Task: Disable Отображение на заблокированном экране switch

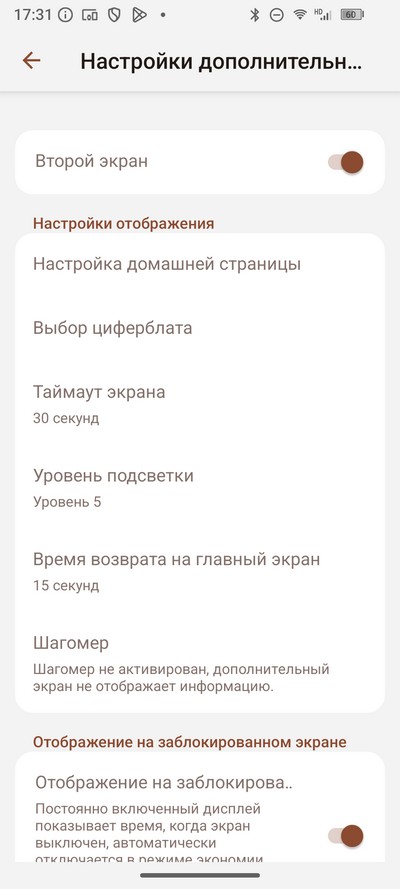Action: coord(345,836)
